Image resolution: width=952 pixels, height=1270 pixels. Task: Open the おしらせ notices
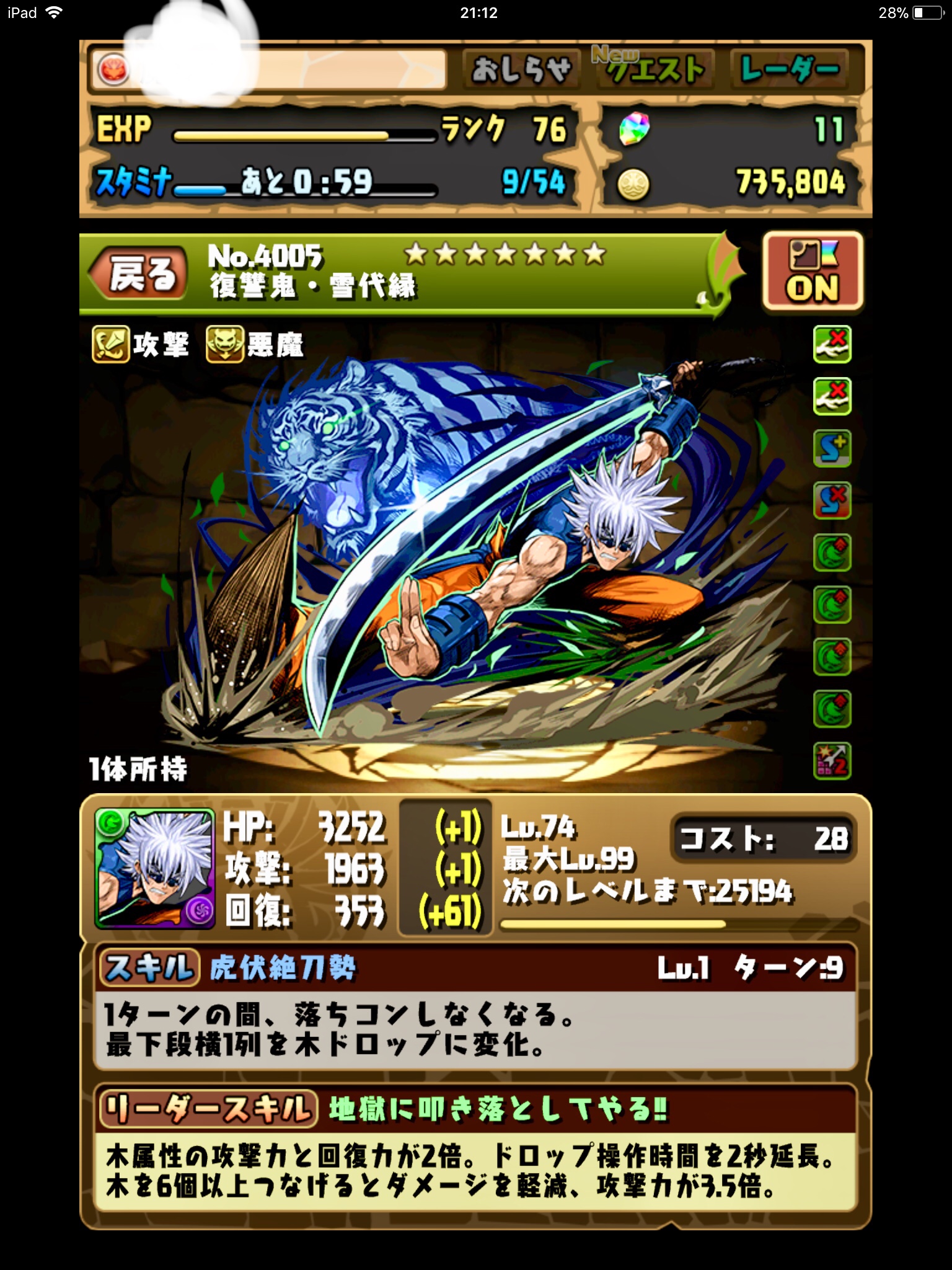click(x=521, y=68)
